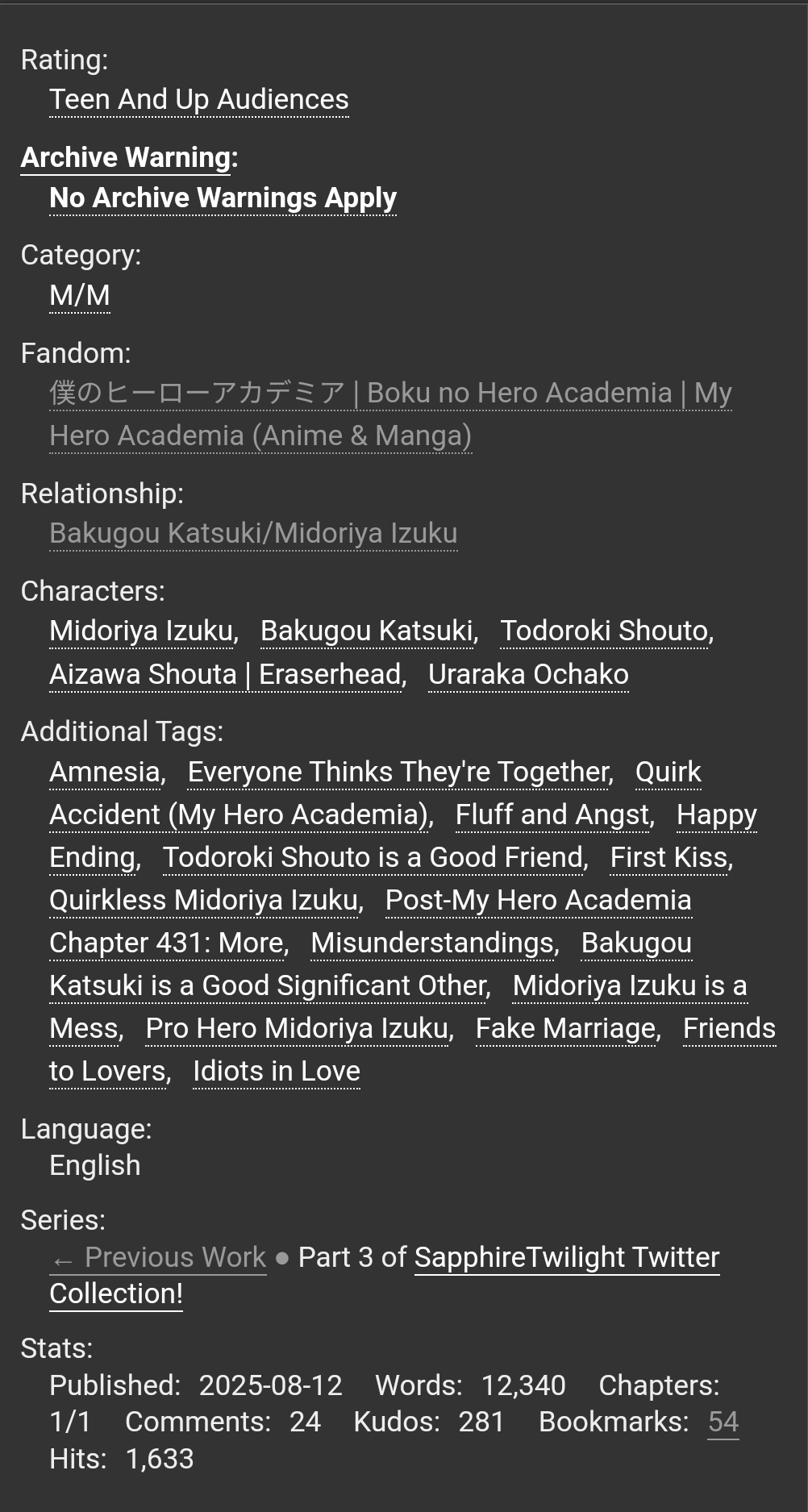
Task: Open the Aizawa Shouta | Eraserhead tag
Action: (225, 675)
